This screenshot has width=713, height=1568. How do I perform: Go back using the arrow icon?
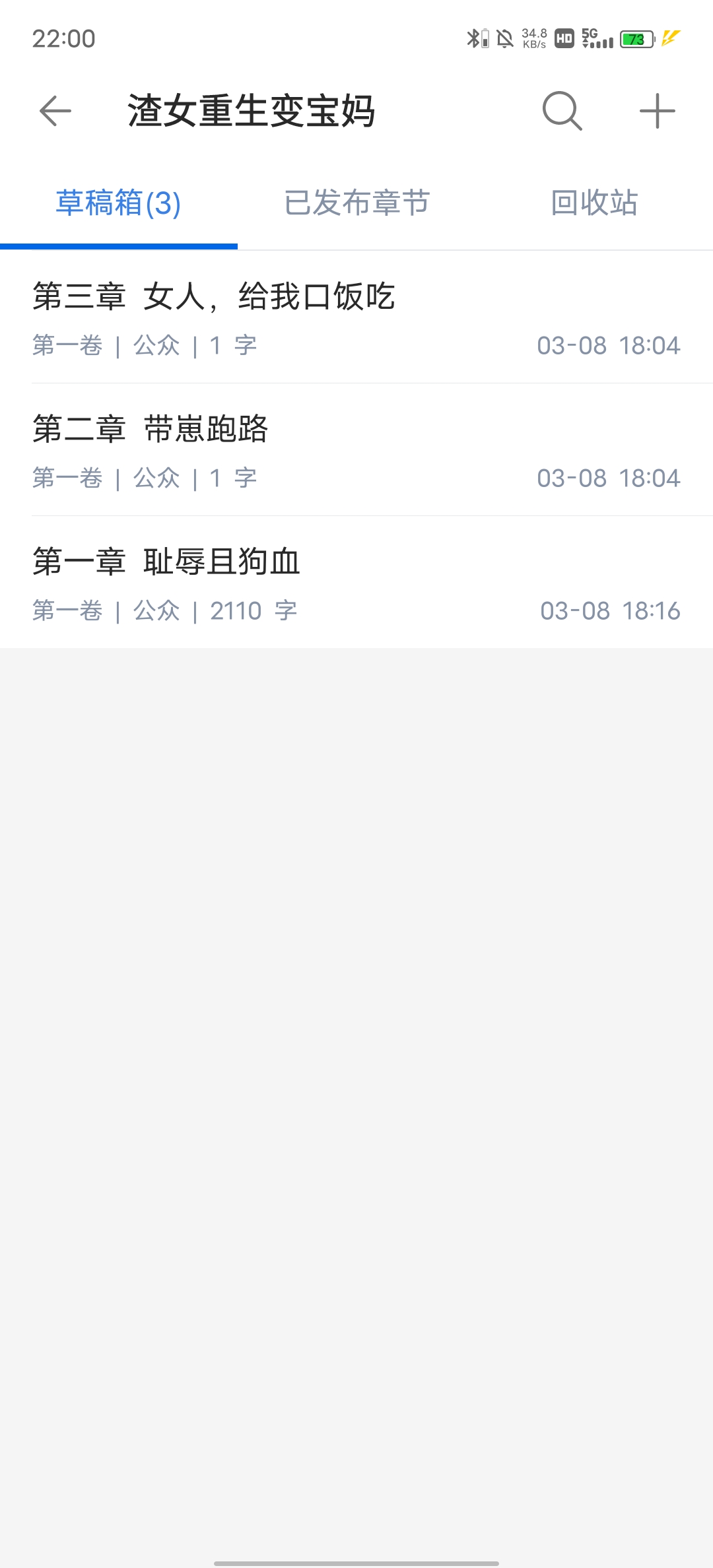55,111
